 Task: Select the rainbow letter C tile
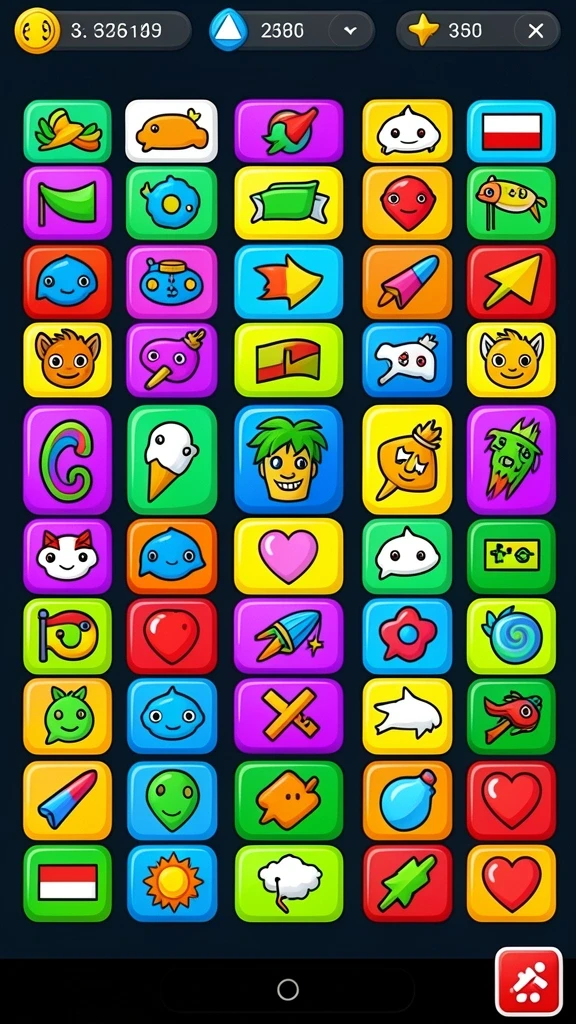pos(67,460)
